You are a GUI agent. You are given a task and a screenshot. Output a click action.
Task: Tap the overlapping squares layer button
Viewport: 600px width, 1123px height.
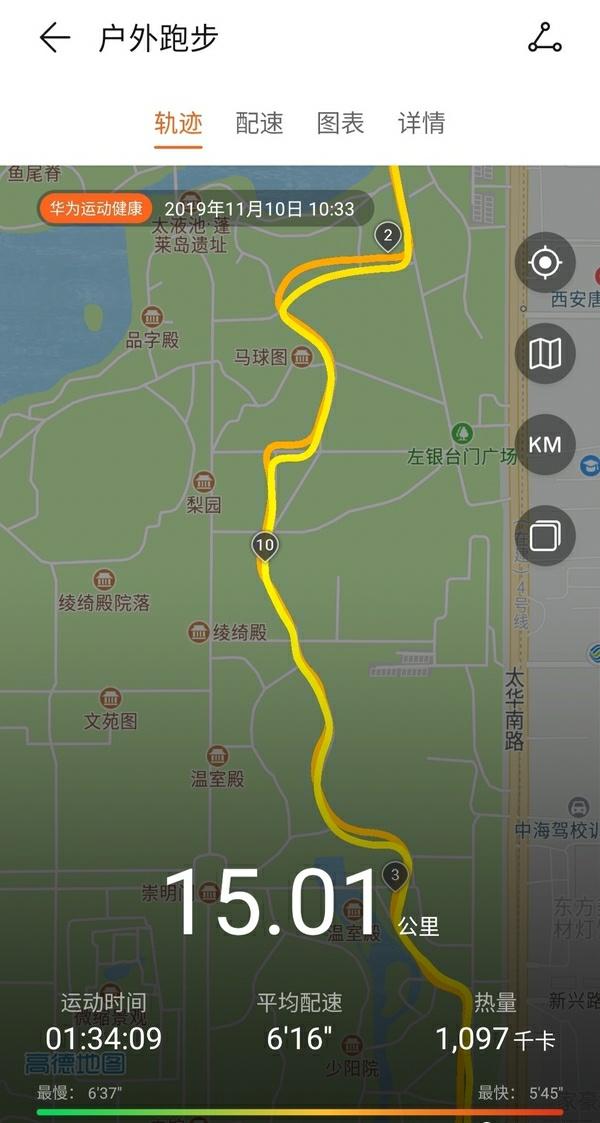pyautogui.click(x=545, y=536)
